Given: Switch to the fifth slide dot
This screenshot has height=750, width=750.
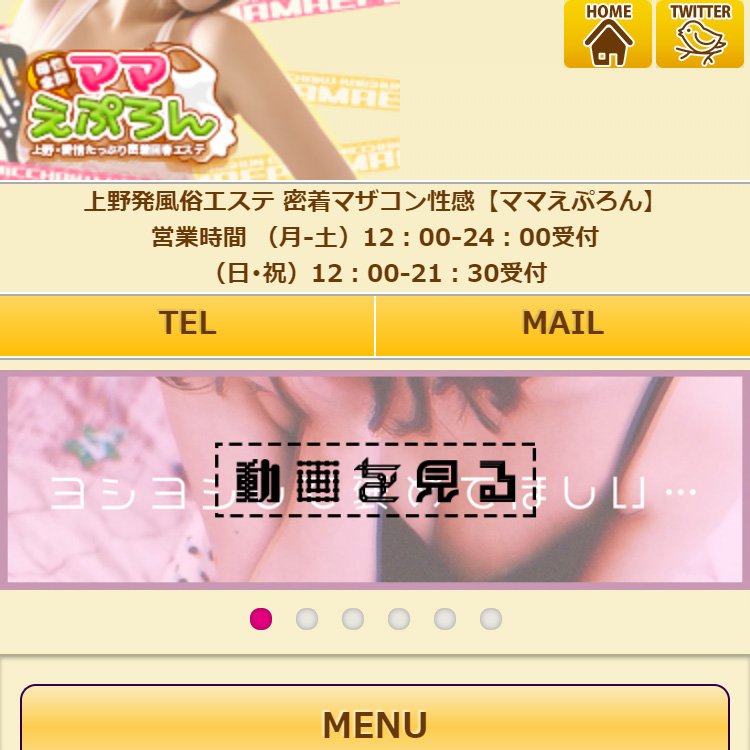Looking at the screenshot, I should coord(445,619).
